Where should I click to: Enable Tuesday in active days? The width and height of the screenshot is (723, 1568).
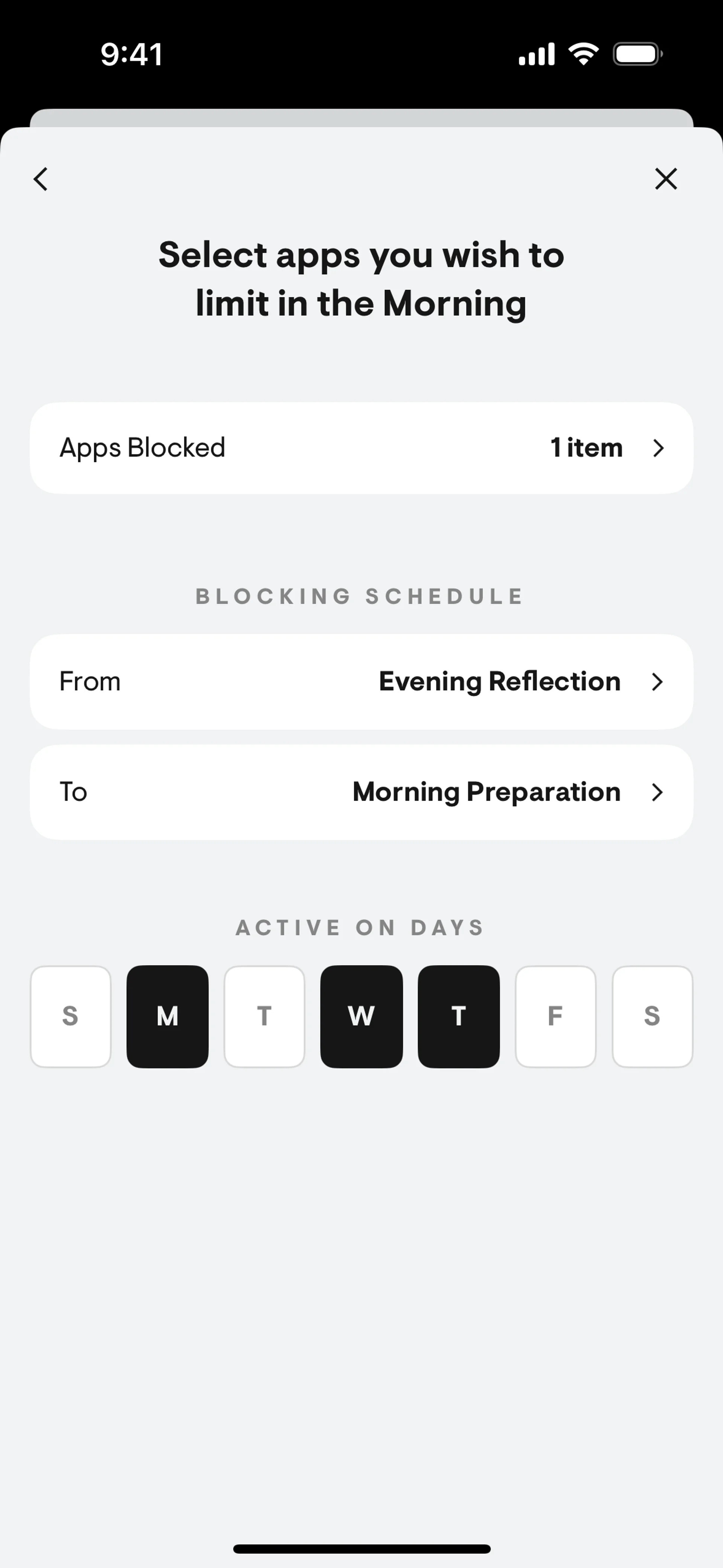point(264,1016)
